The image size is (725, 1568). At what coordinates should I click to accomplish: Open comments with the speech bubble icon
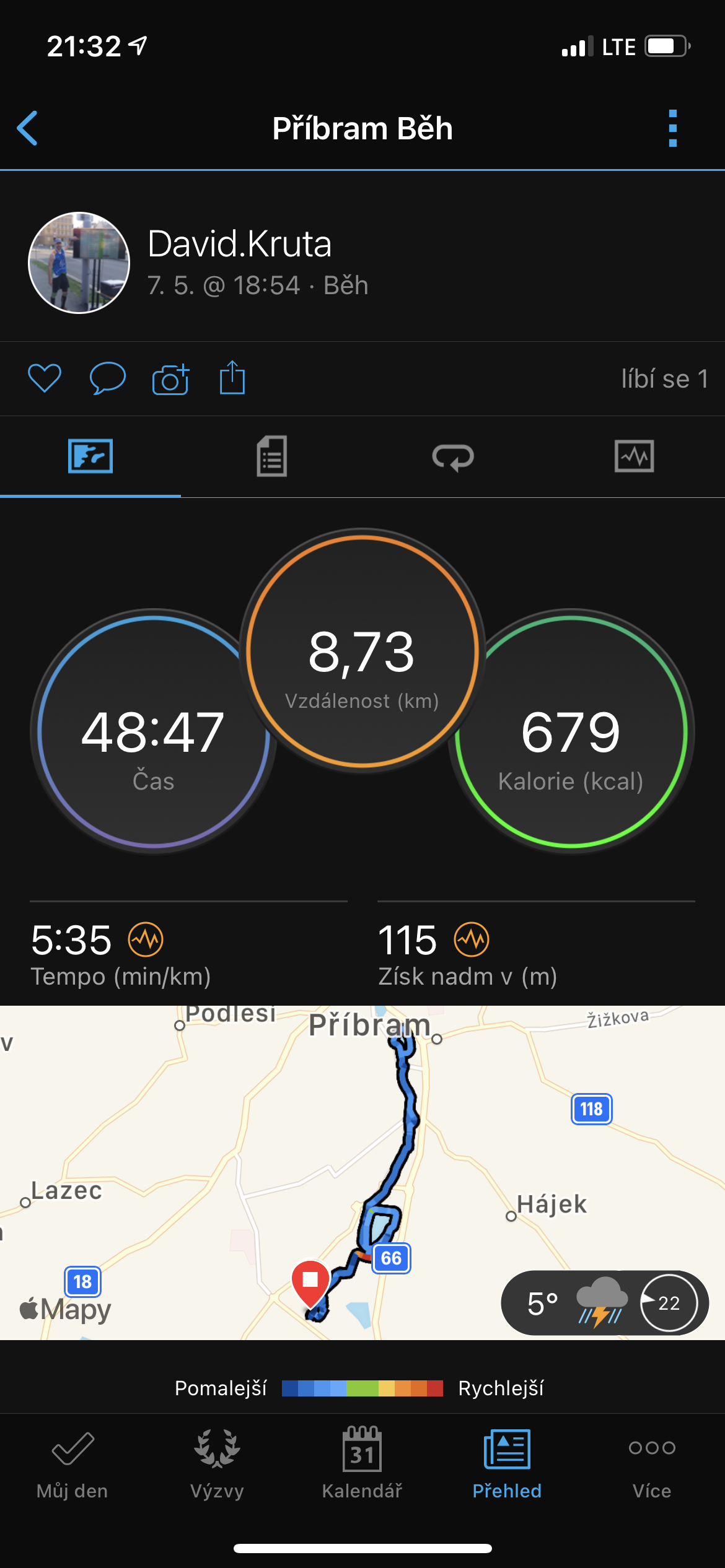click(108, 378)
